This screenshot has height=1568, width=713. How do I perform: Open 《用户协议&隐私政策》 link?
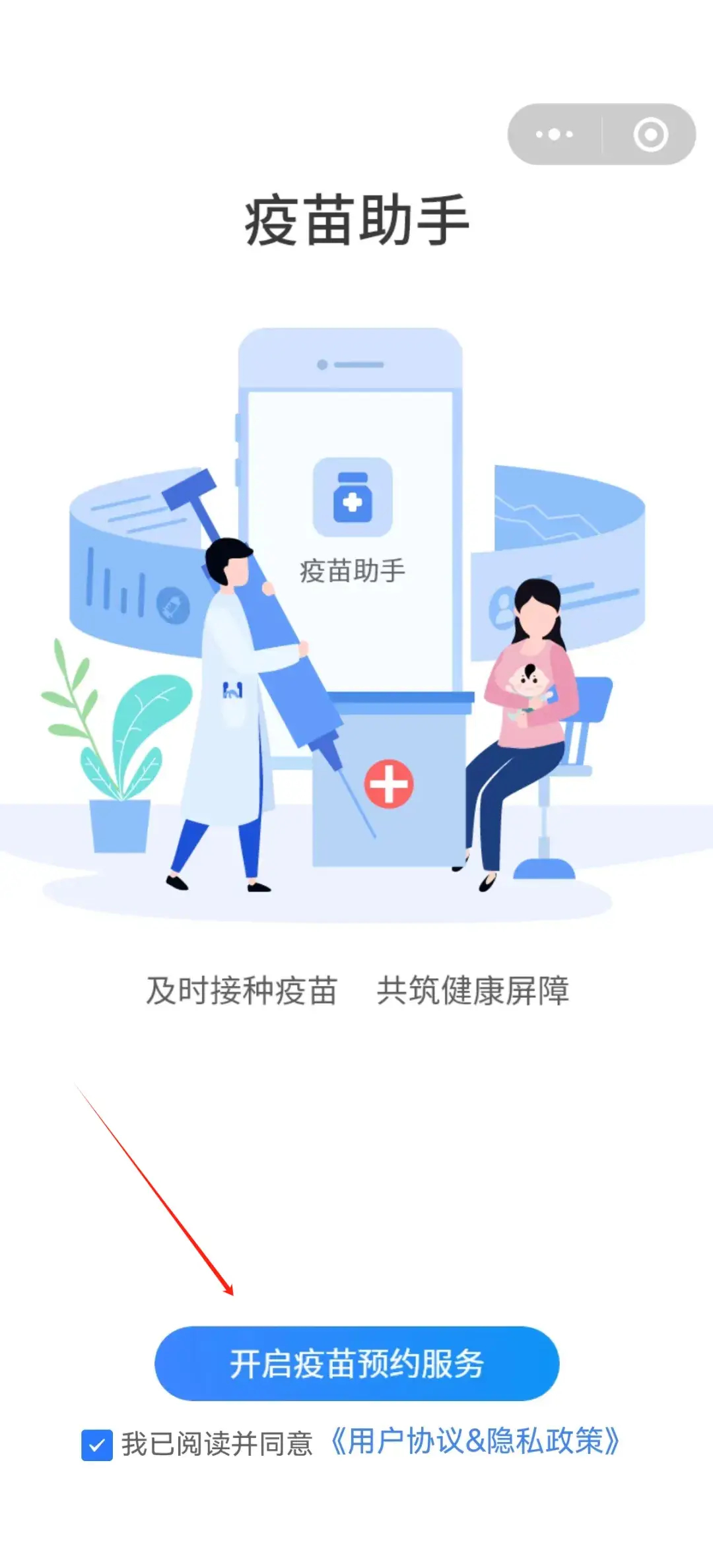[x=474, y=1442]
